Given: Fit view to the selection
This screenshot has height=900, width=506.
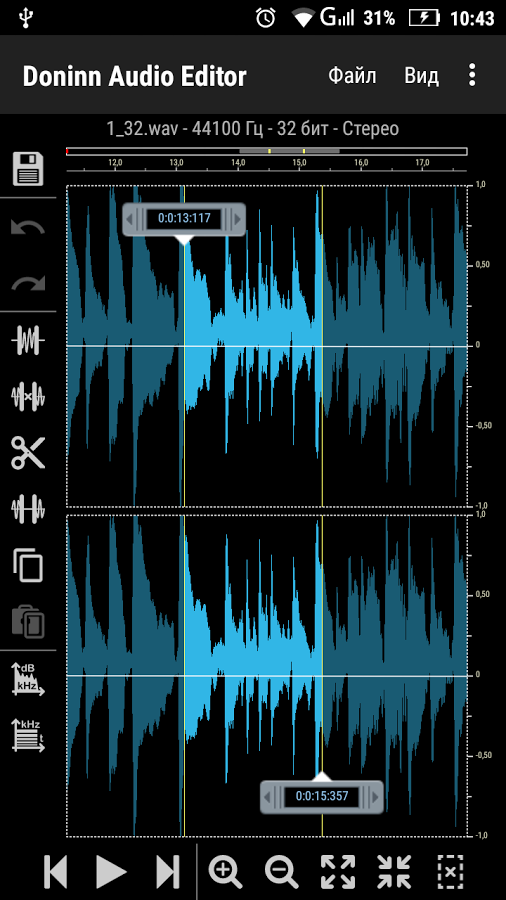Looking at the screenshot, I should point(394,872).
